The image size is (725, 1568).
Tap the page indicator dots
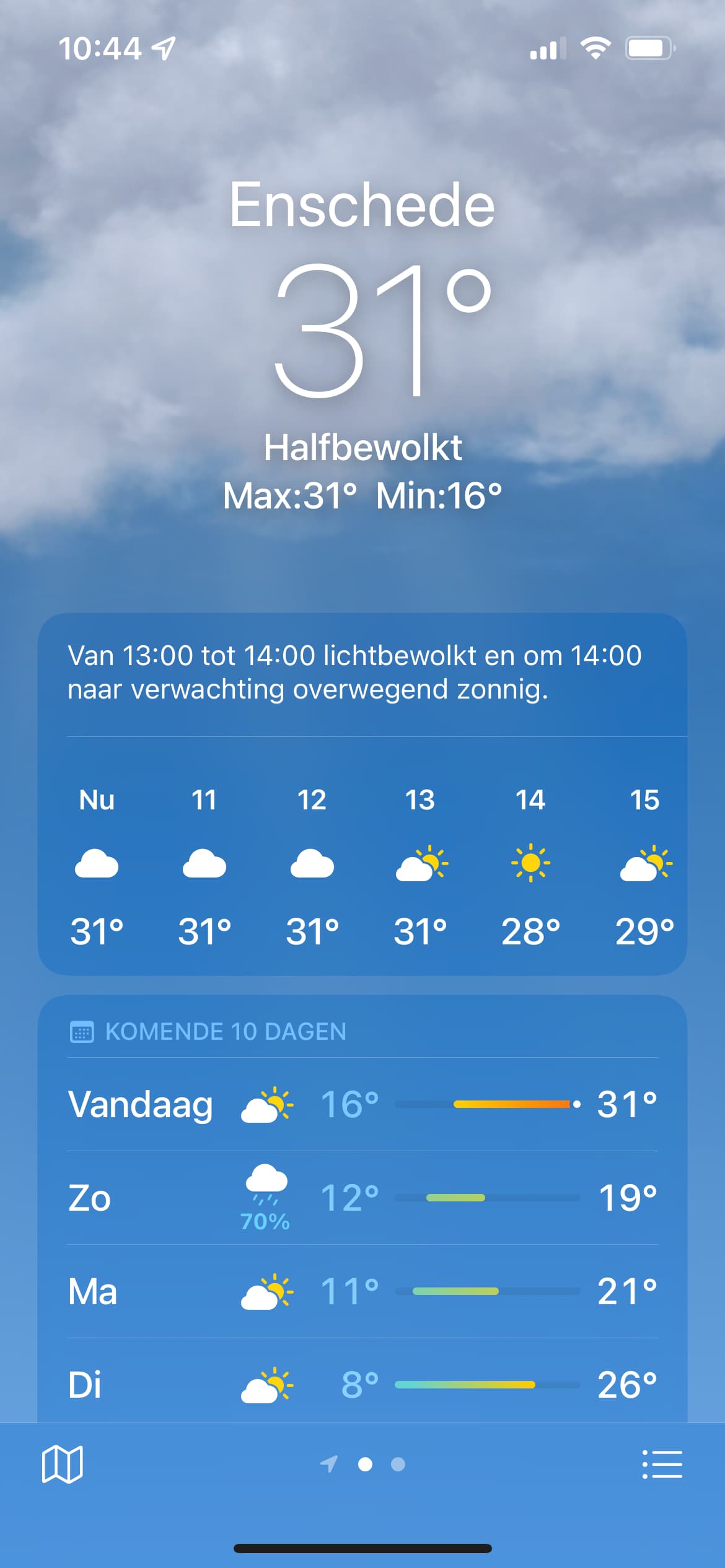362,1464
